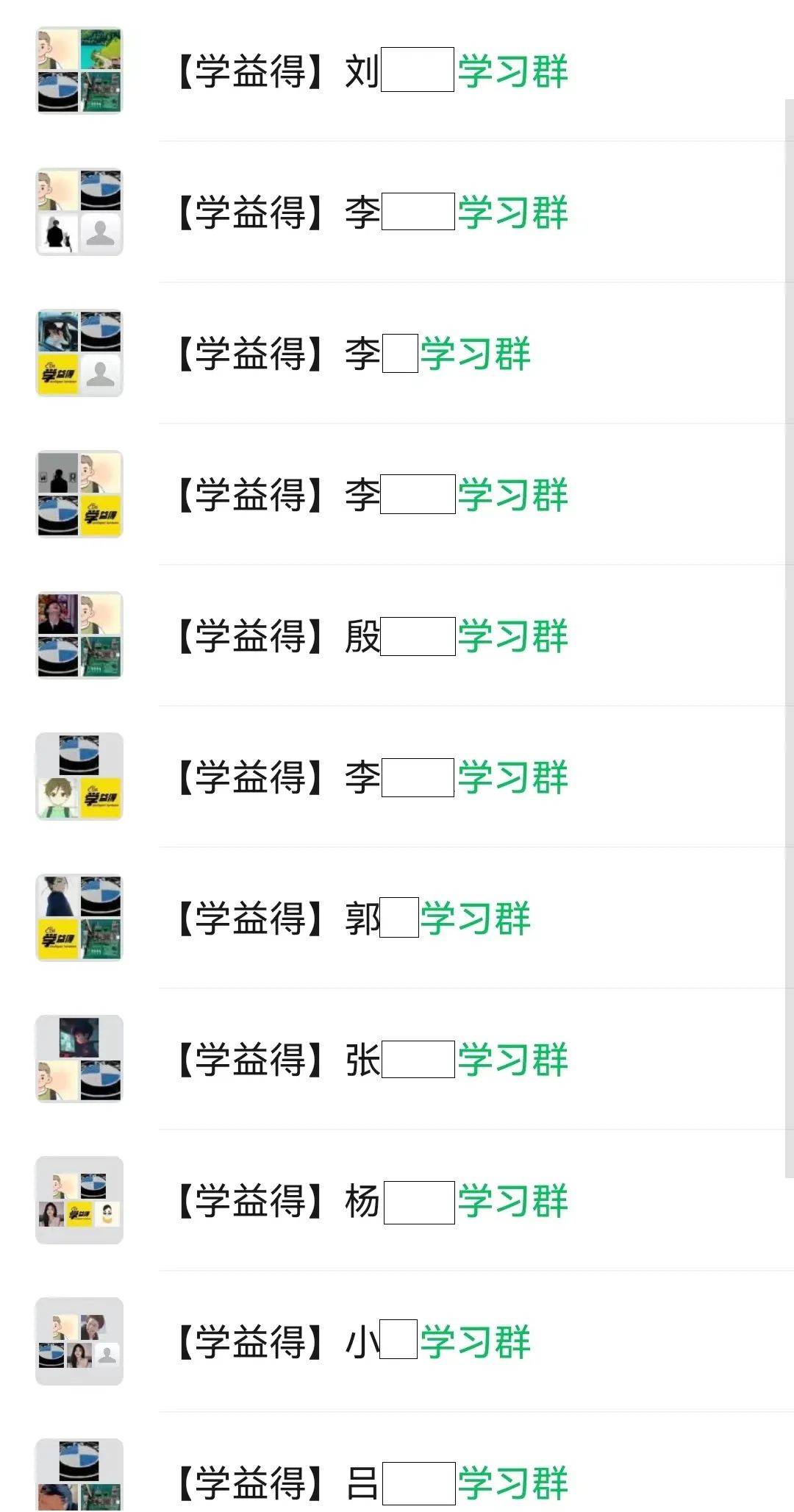Open the 【学益得】刘 学习群 group chat
794x1512 pixels.
[x=397, y=71]
